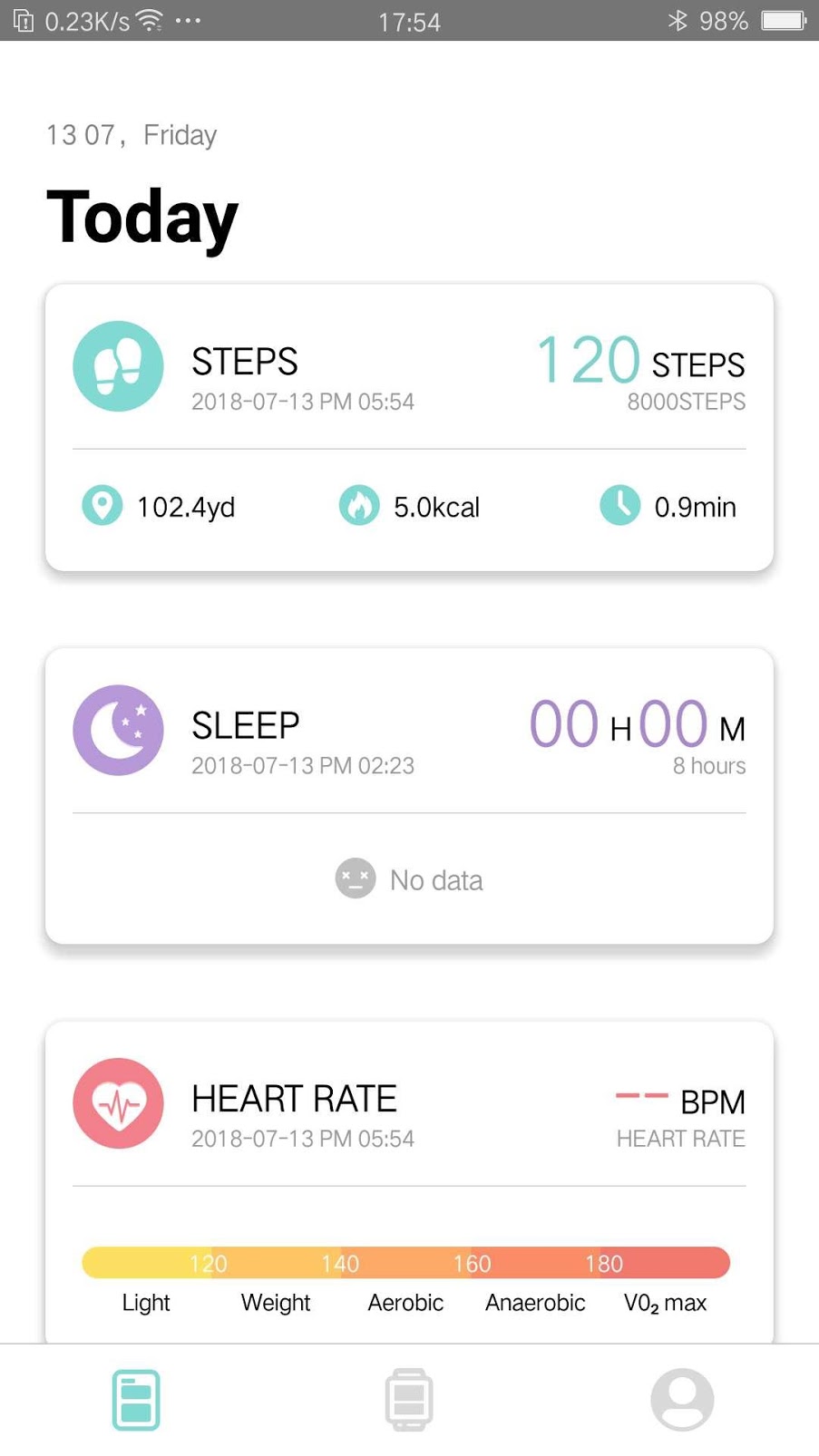
Task: Switch to the profile tab
Action: 682,1400
